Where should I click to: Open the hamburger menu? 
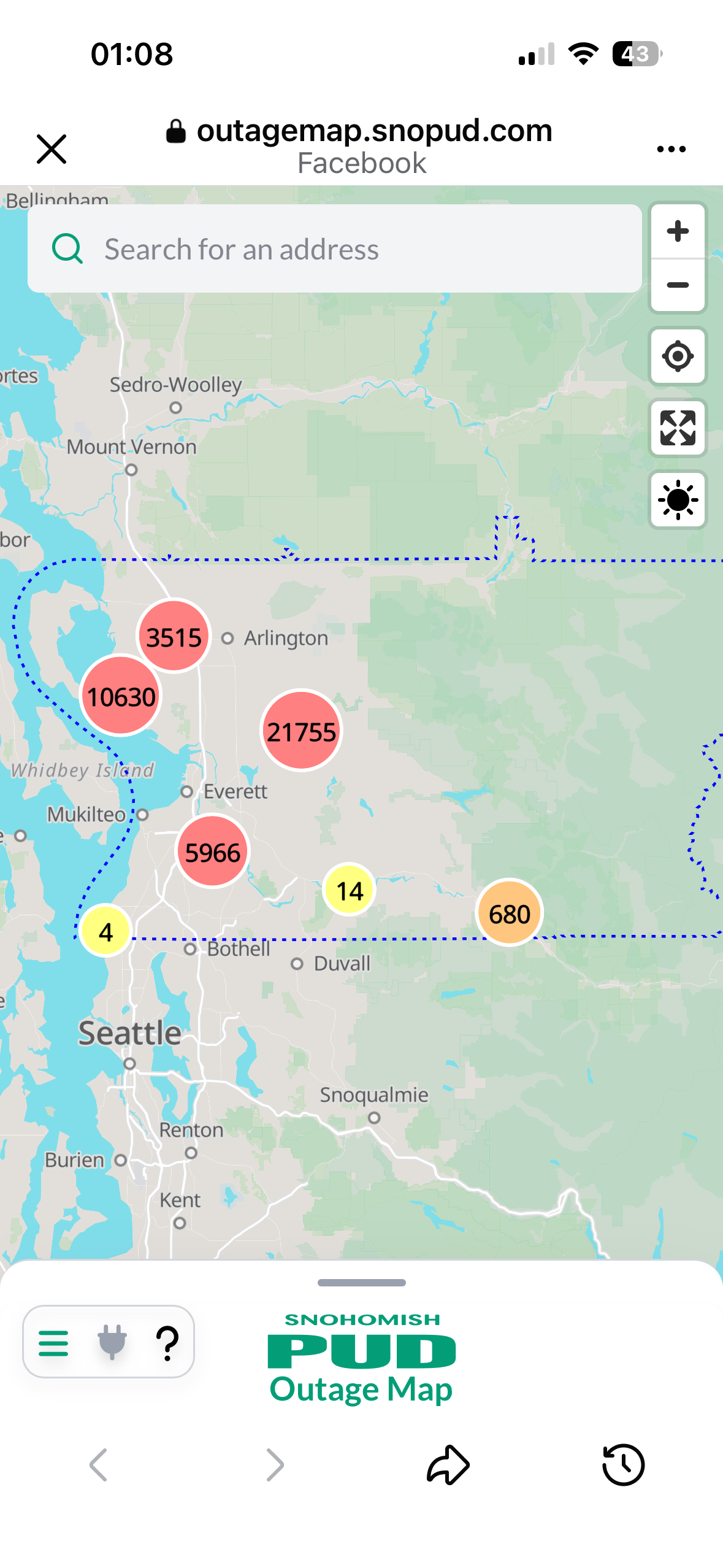point(53,1343)
